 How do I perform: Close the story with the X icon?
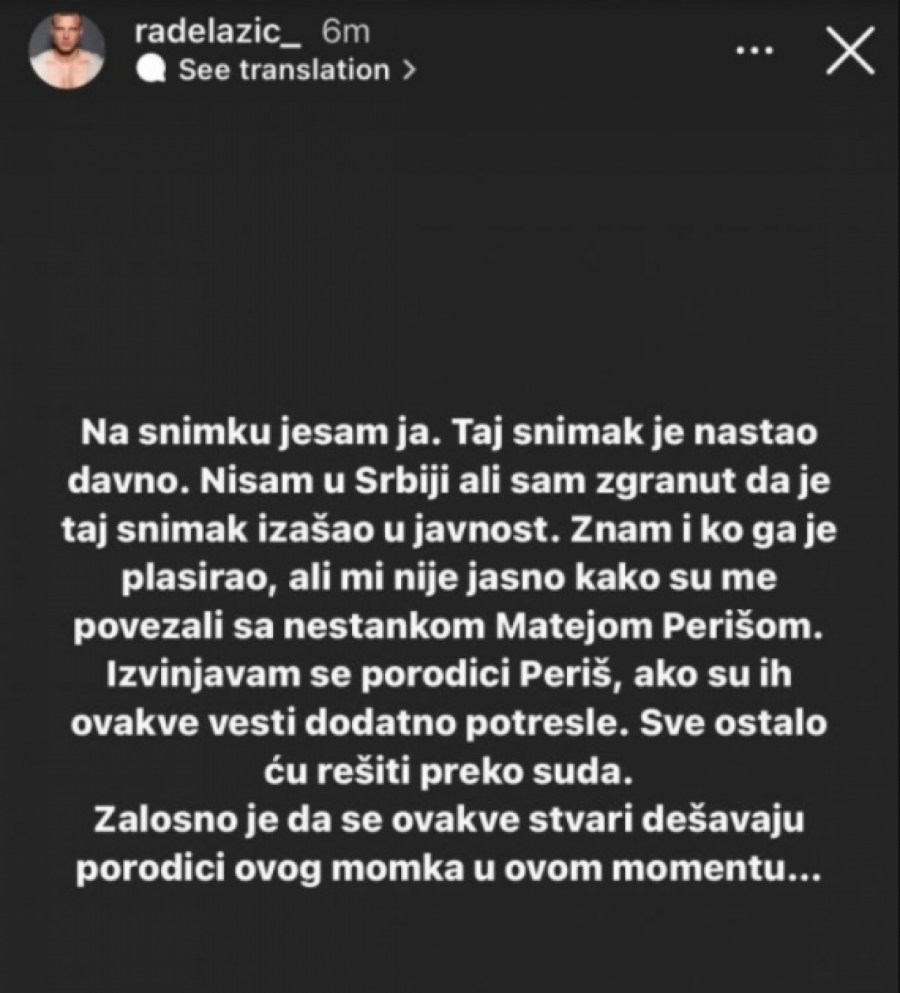coord(850,52)
